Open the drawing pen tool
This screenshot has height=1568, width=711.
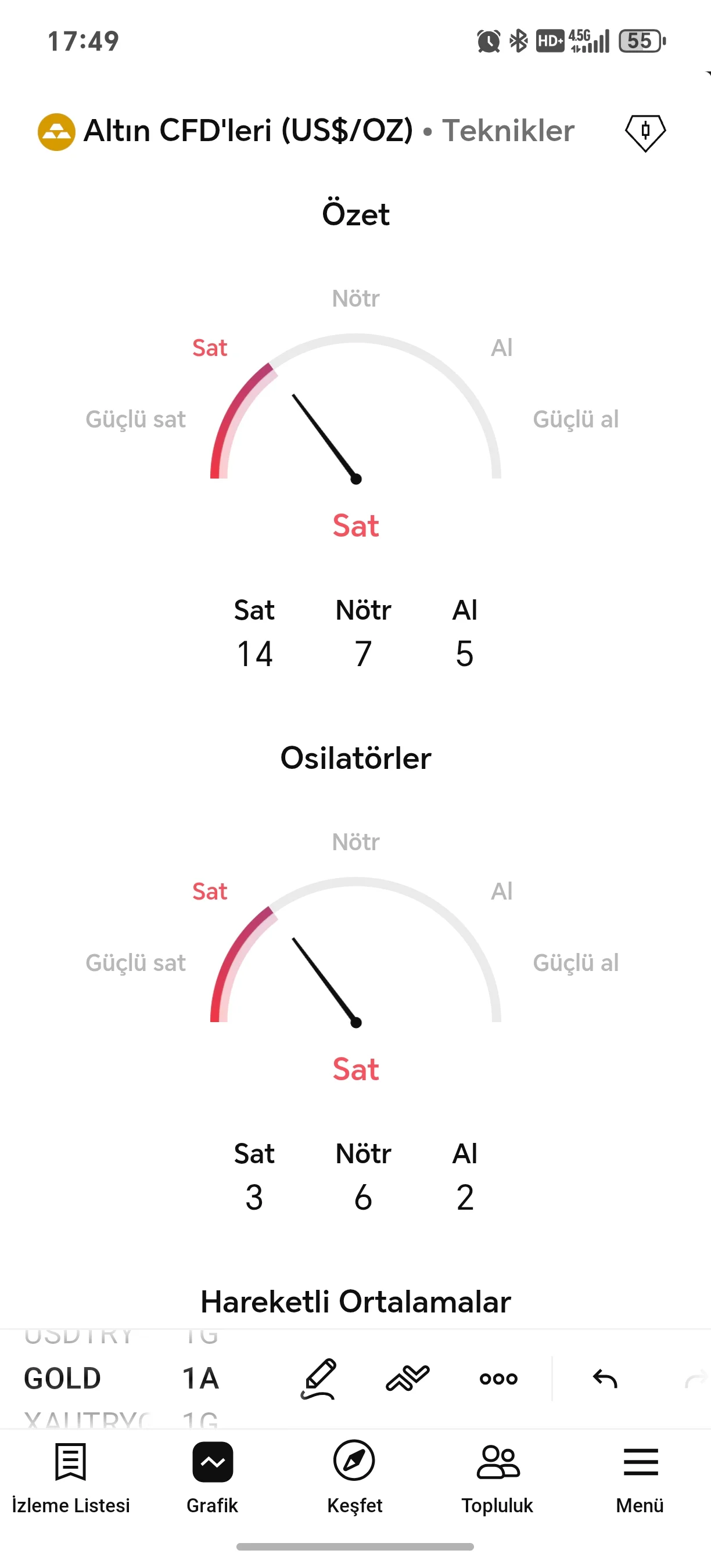[318, 1379]
